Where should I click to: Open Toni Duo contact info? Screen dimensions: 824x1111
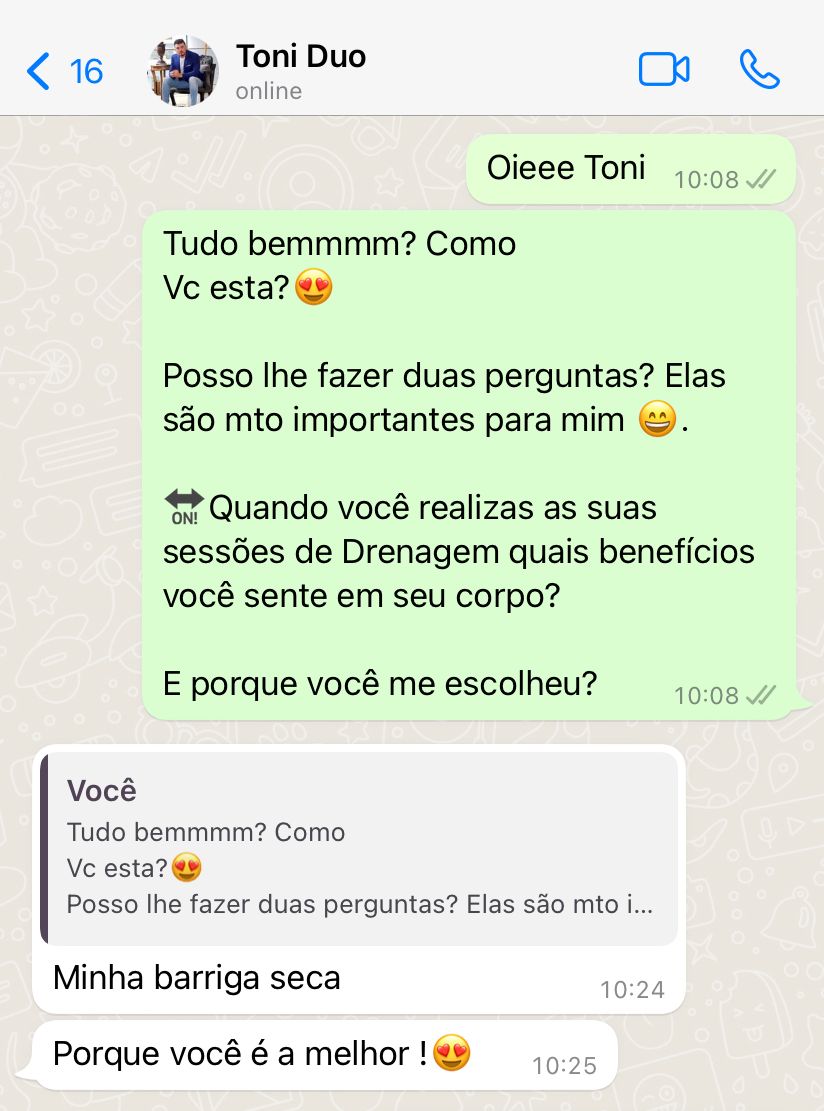(x=301, y=71)
